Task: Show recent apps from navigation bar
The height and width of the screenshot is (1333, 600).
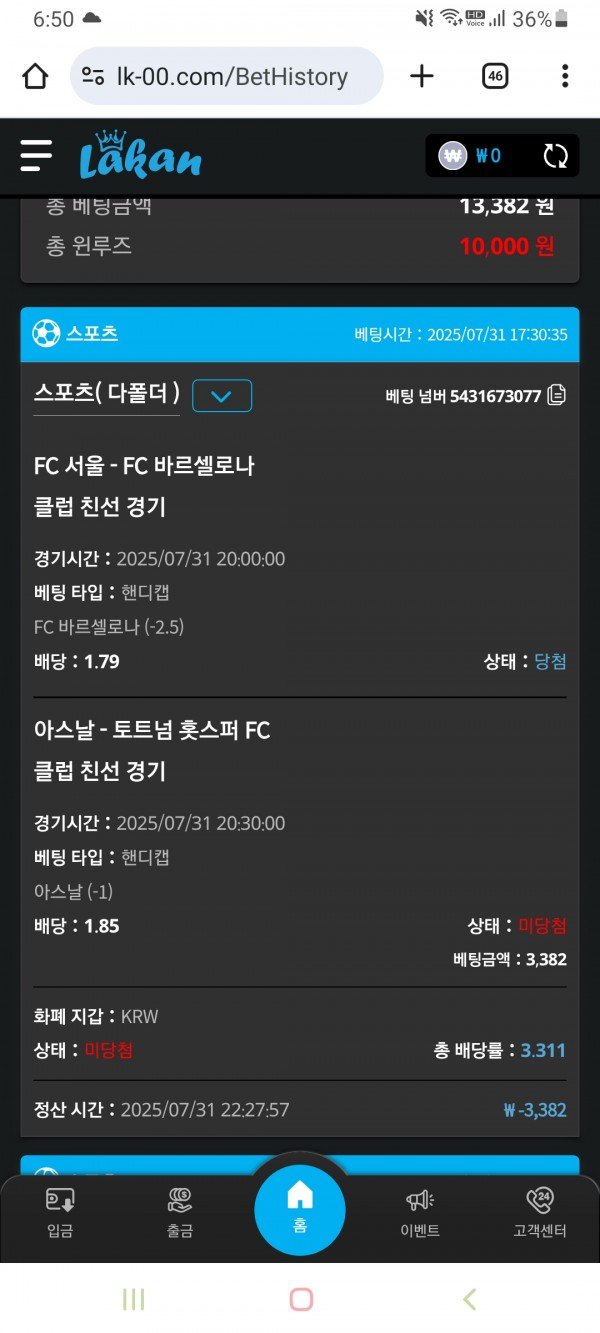Action: [x=133, y=1299]
